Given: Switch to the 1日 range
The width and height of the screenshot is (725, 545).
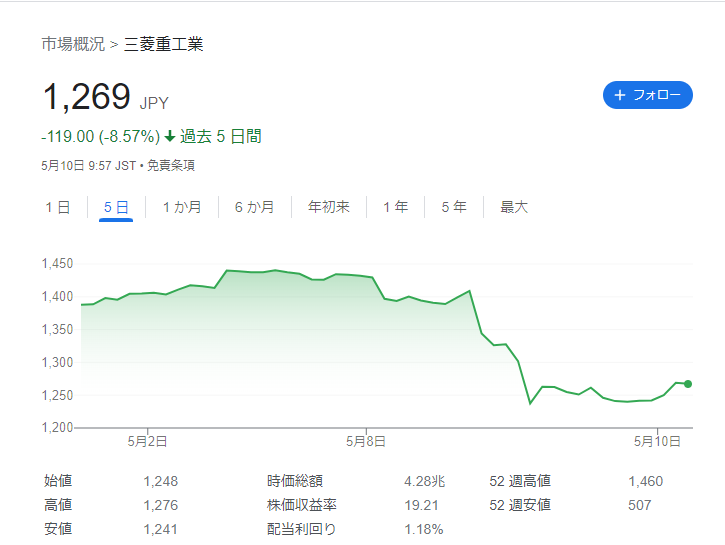Looking at the screenshot, I should [57, 207].
